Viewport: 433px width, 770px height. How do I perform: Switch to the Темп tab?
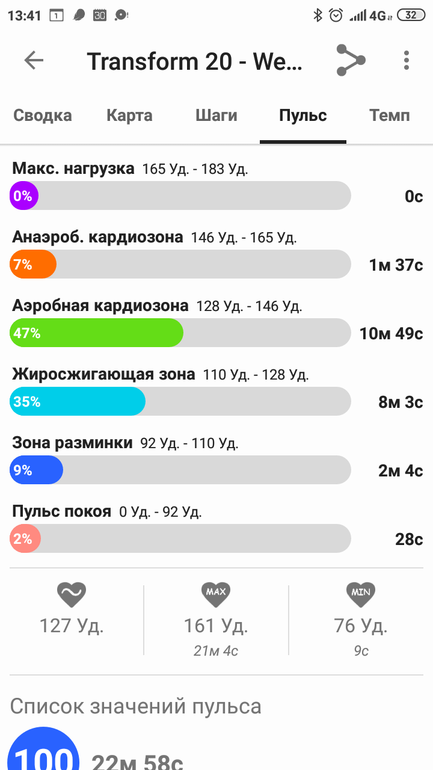(389, 116)
